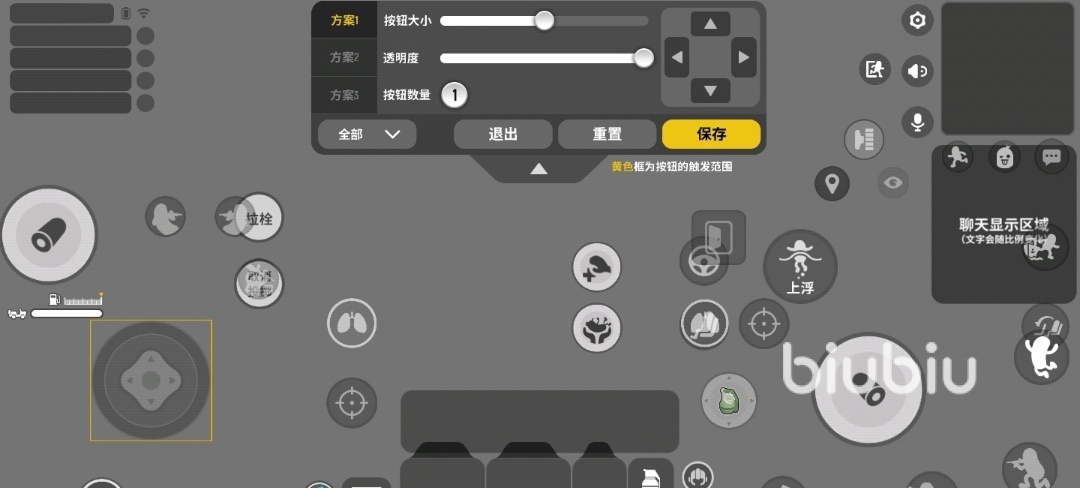
Task: Select the 拉栓 bolt button
Action: [x=259, y=218]
